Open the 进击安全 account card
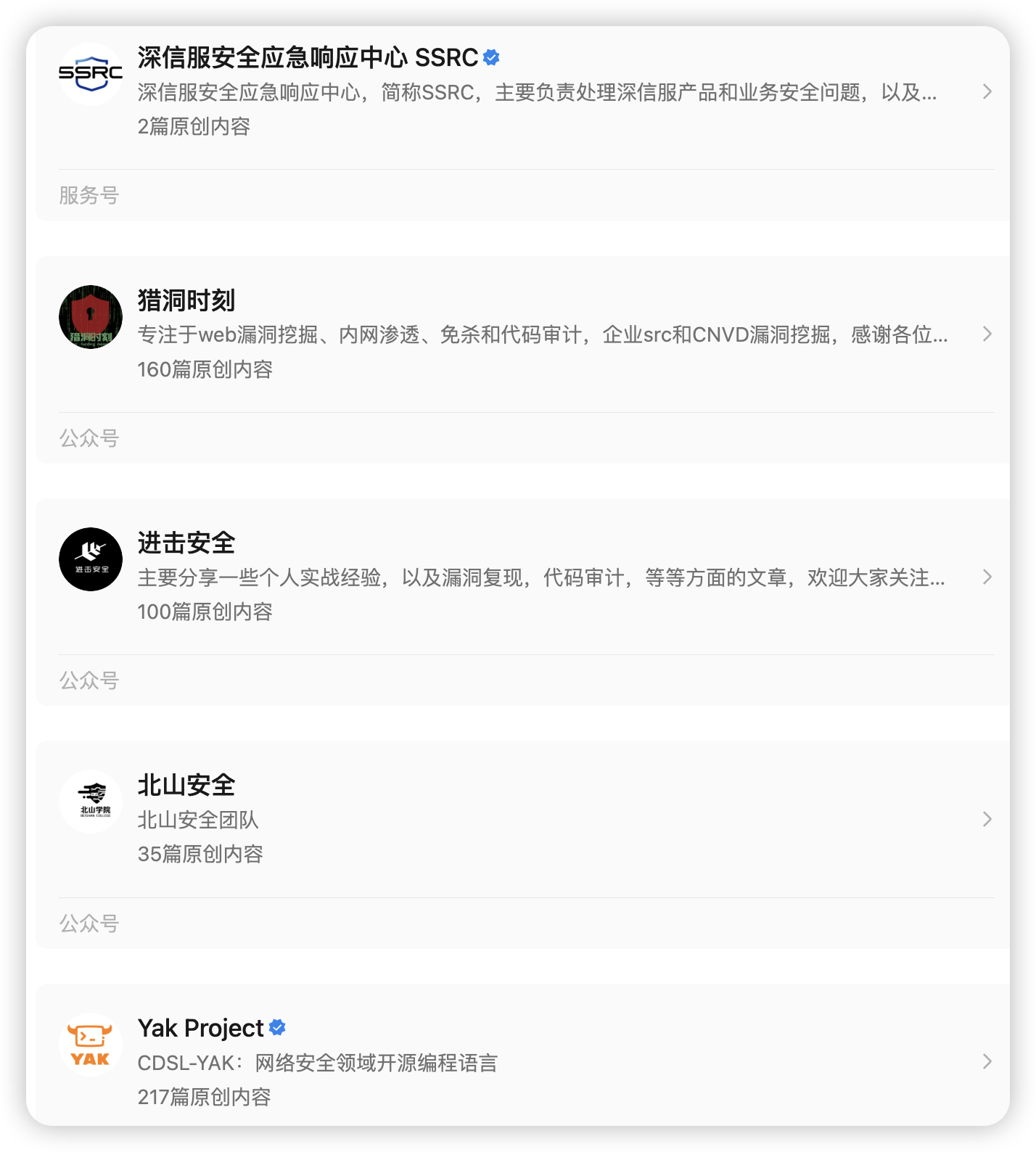The width and height of the screenshot is (1036, 1152). tap(186, 543)
